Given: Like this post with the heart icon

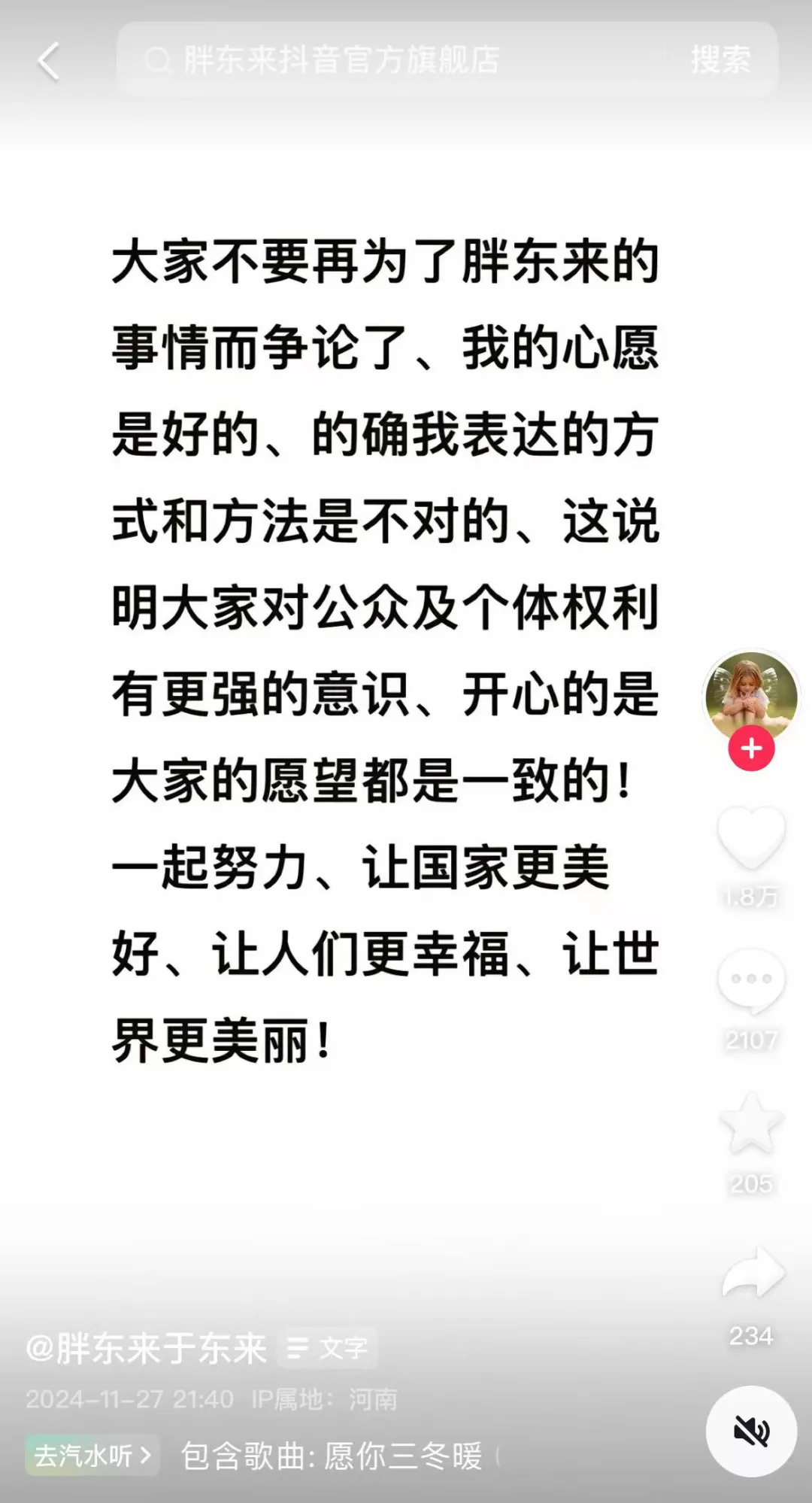Looking at the screenshot, I should click(751, 837).
